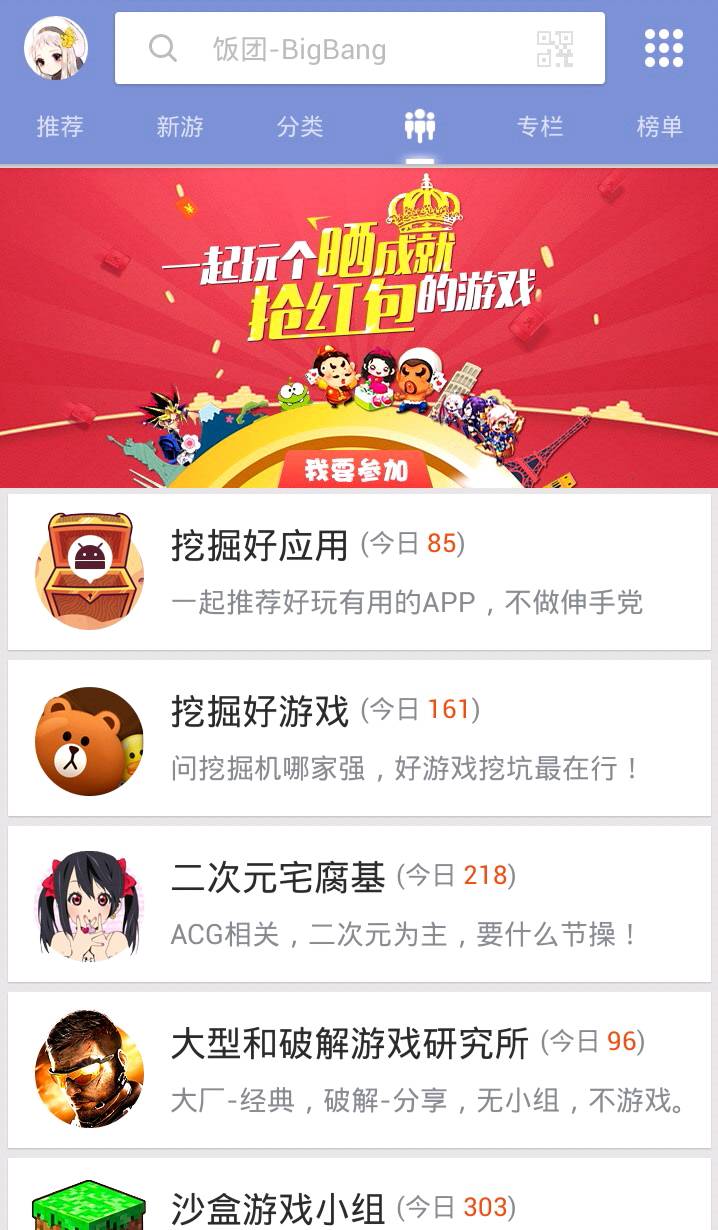
Task: Open the 沙盒游戏小组 group
Action: click(x=359, y=1200)
